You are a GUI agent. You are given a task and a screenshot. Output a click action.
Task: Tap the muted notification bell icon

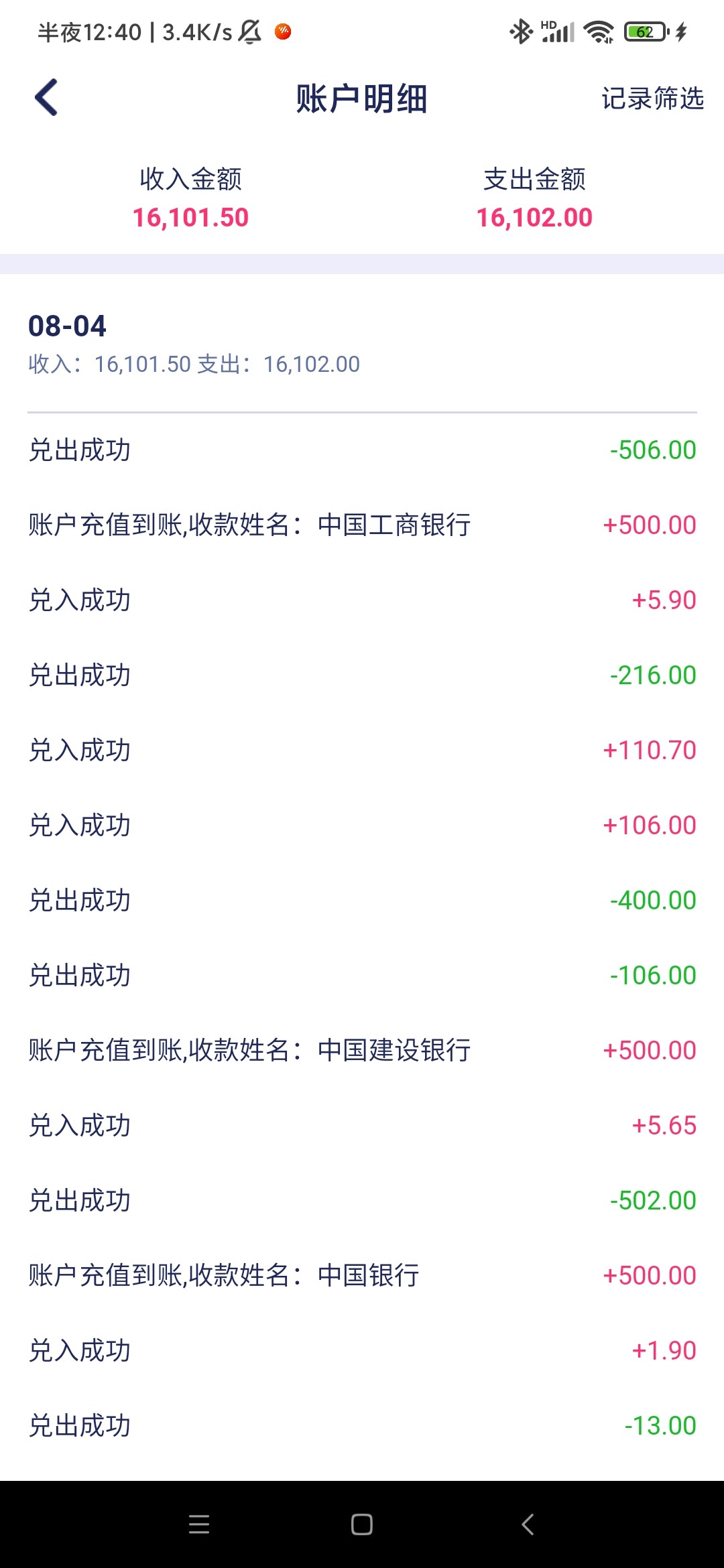(x=247, y=32)
